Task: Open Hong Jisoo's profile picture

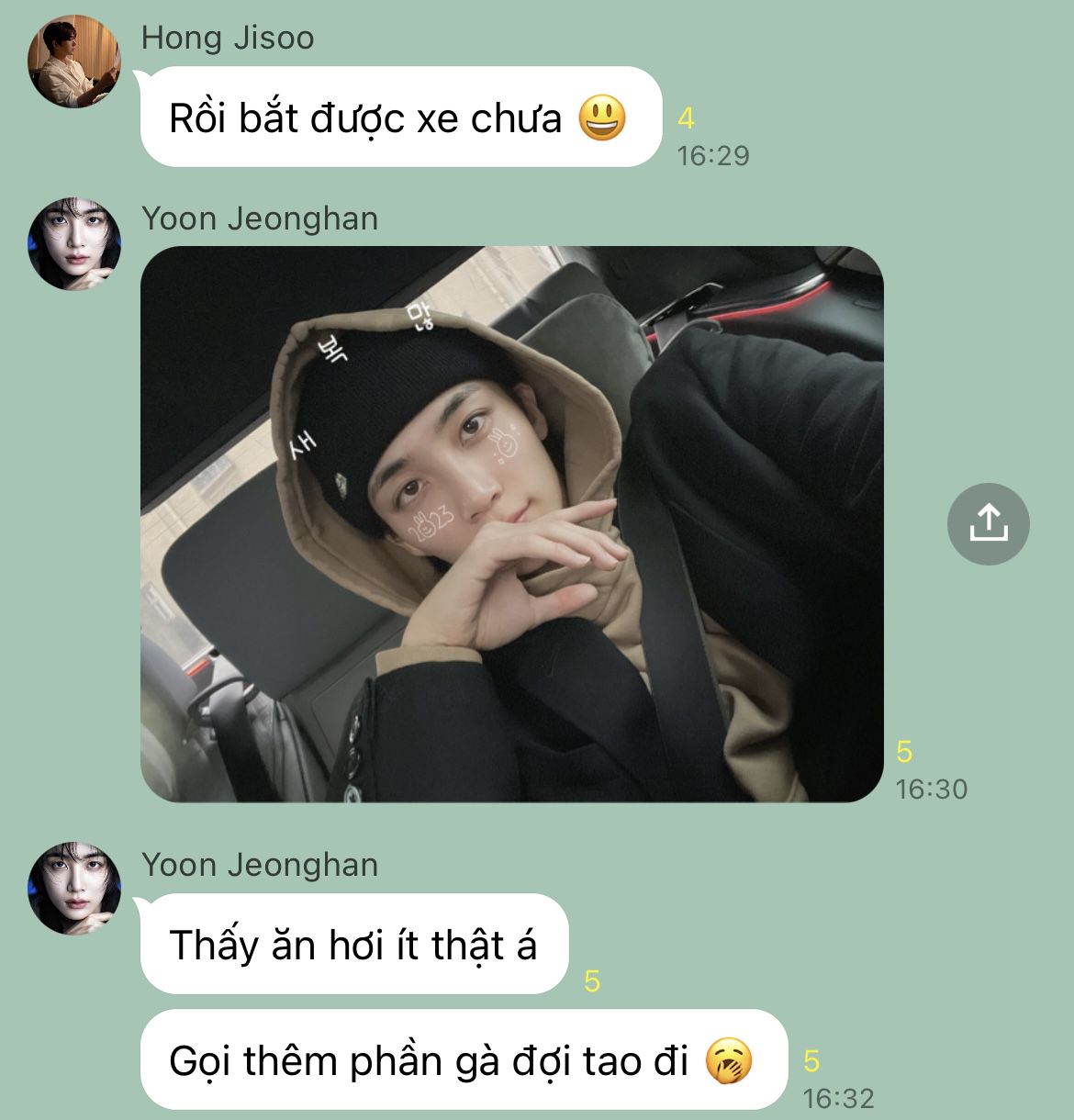Action: [x=74, y=61]
